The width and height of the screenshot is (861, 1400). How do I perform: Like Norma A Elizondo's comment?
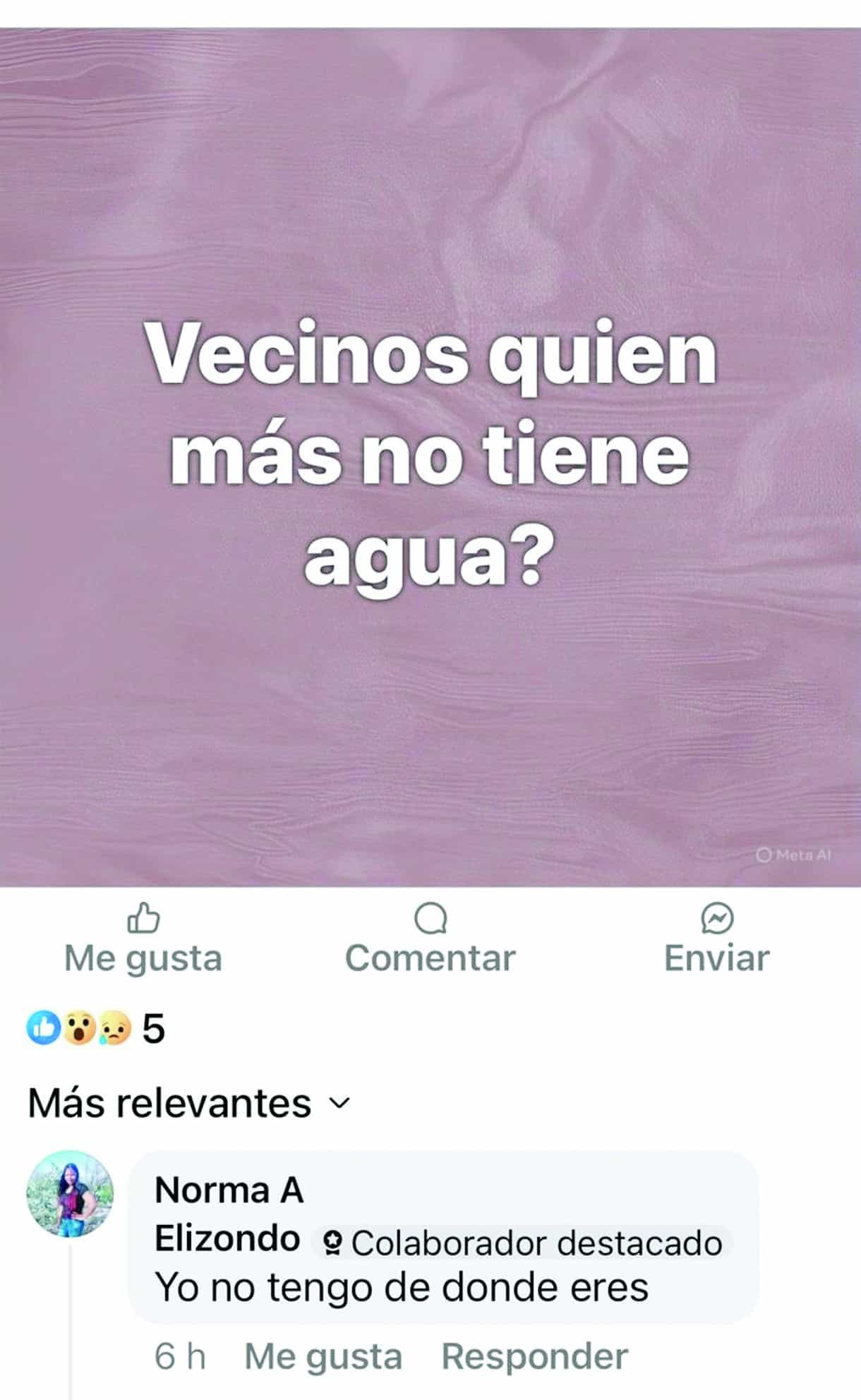[x=323, y=1356]
